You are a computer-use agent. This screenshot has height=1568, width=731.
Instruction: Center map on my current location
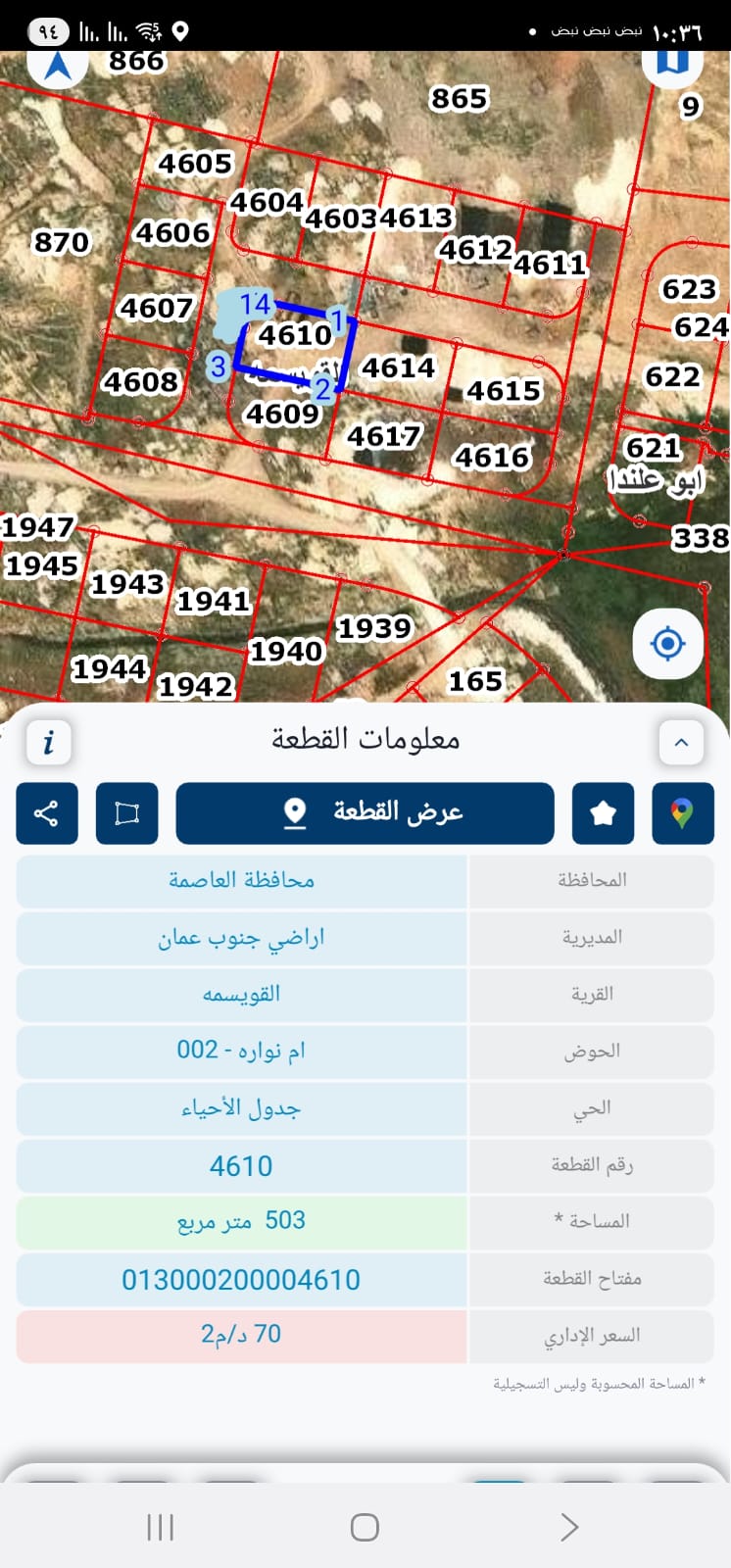(x=668, y=644)
